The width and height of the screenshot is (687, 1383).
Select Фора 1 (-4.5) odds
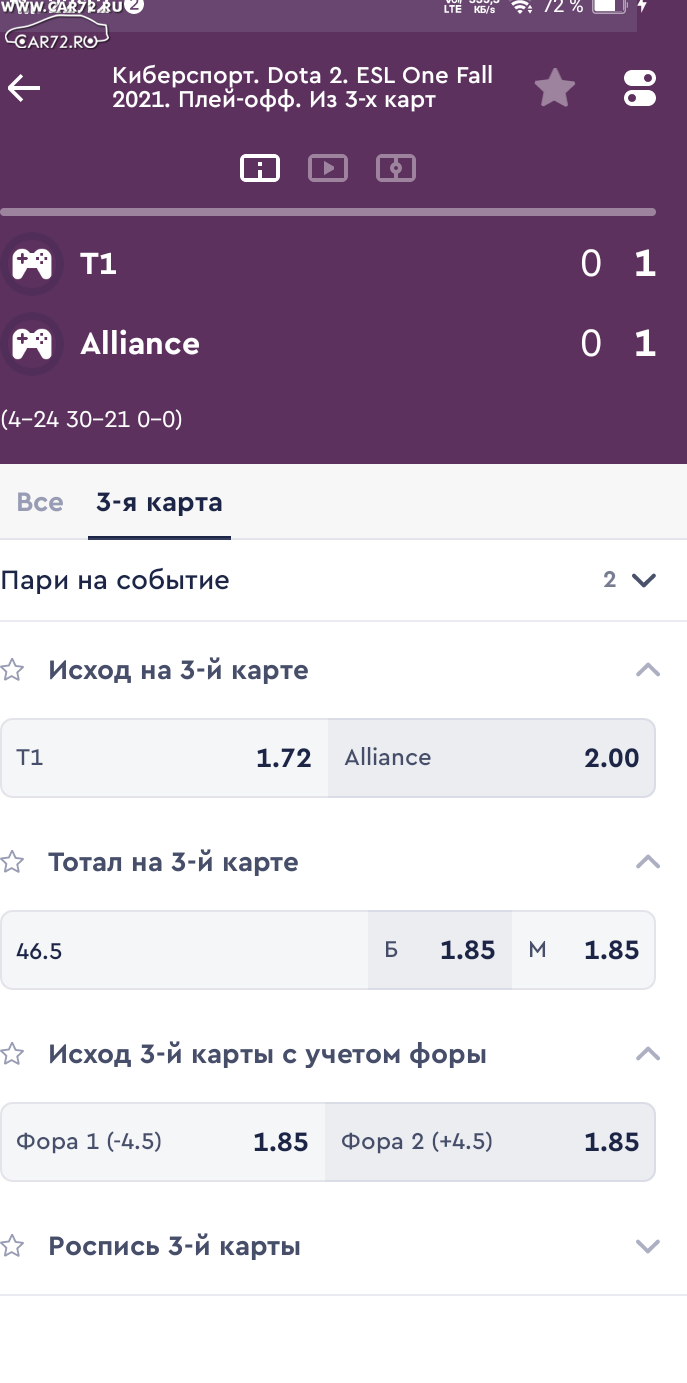pyautogui.click(x=163, y=1142)
